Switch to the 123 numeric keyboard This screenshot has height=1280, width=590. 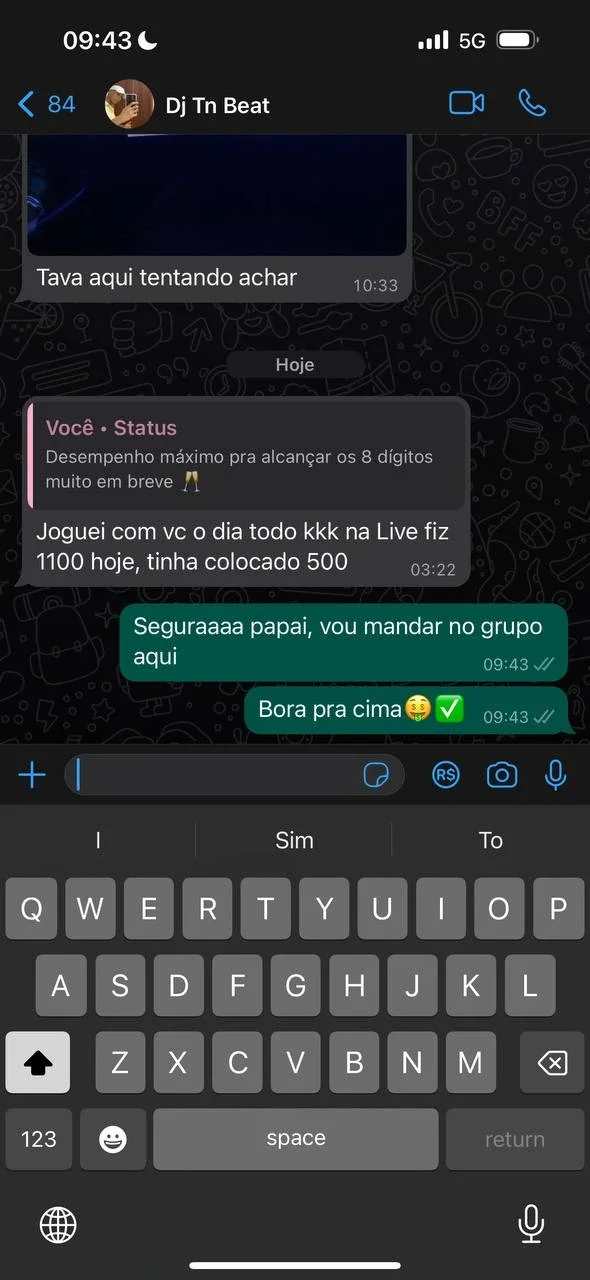pos(39,1139)
